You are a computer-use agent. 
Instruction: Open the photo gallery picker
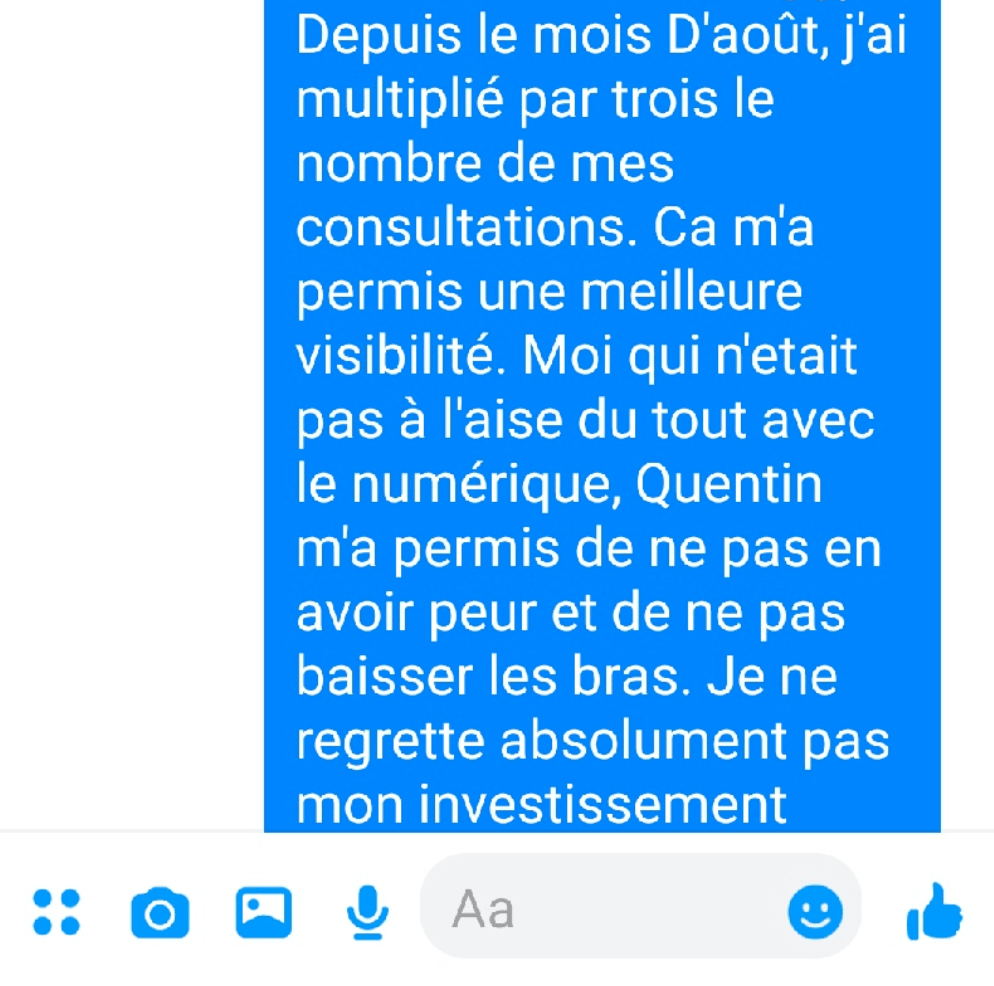pyautogui.click(x=263, y=911)
